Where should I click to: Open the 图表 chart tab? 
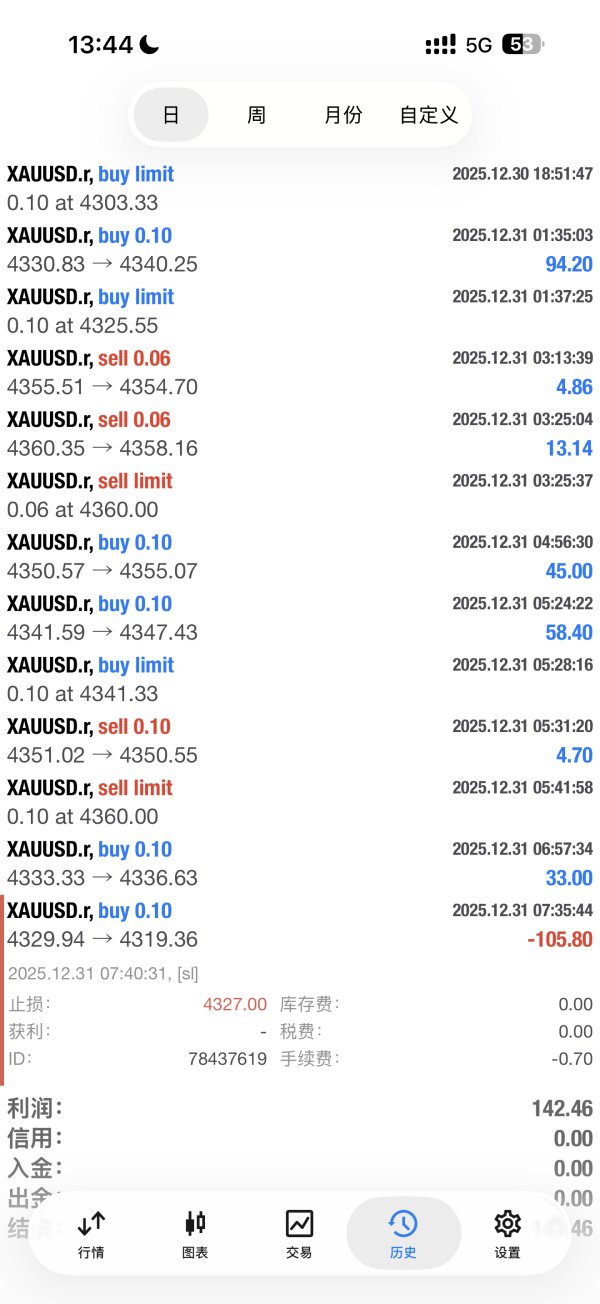[195, 1233]
